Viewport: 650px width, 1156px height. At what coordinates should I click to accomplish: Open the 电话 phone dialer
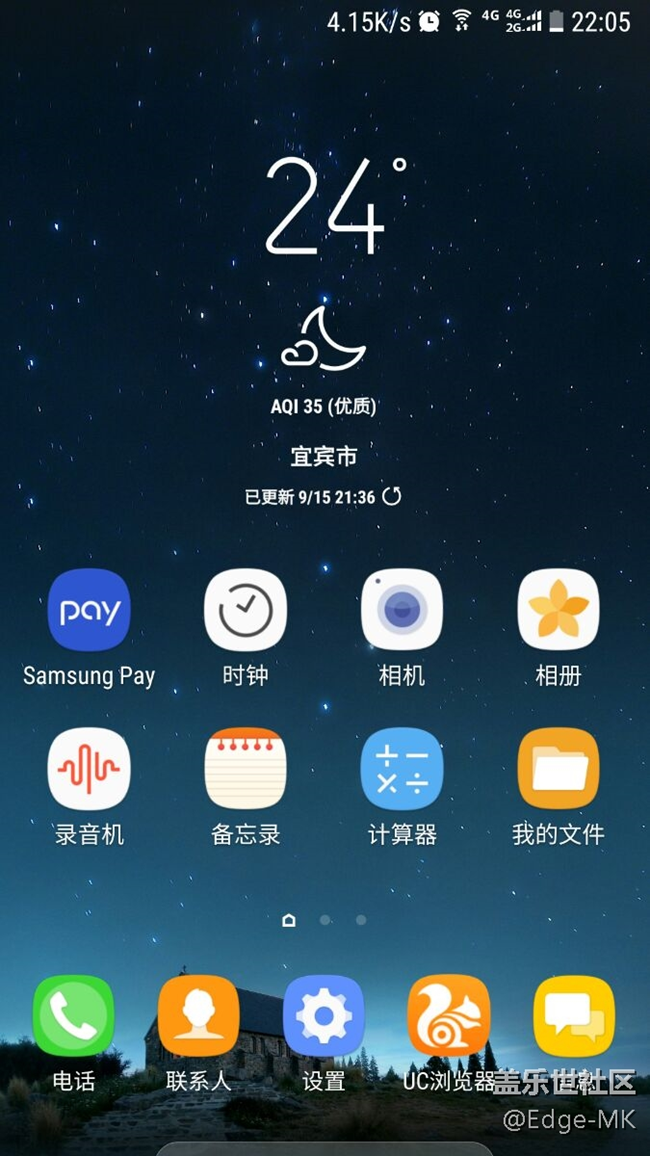pos(74,1016)
